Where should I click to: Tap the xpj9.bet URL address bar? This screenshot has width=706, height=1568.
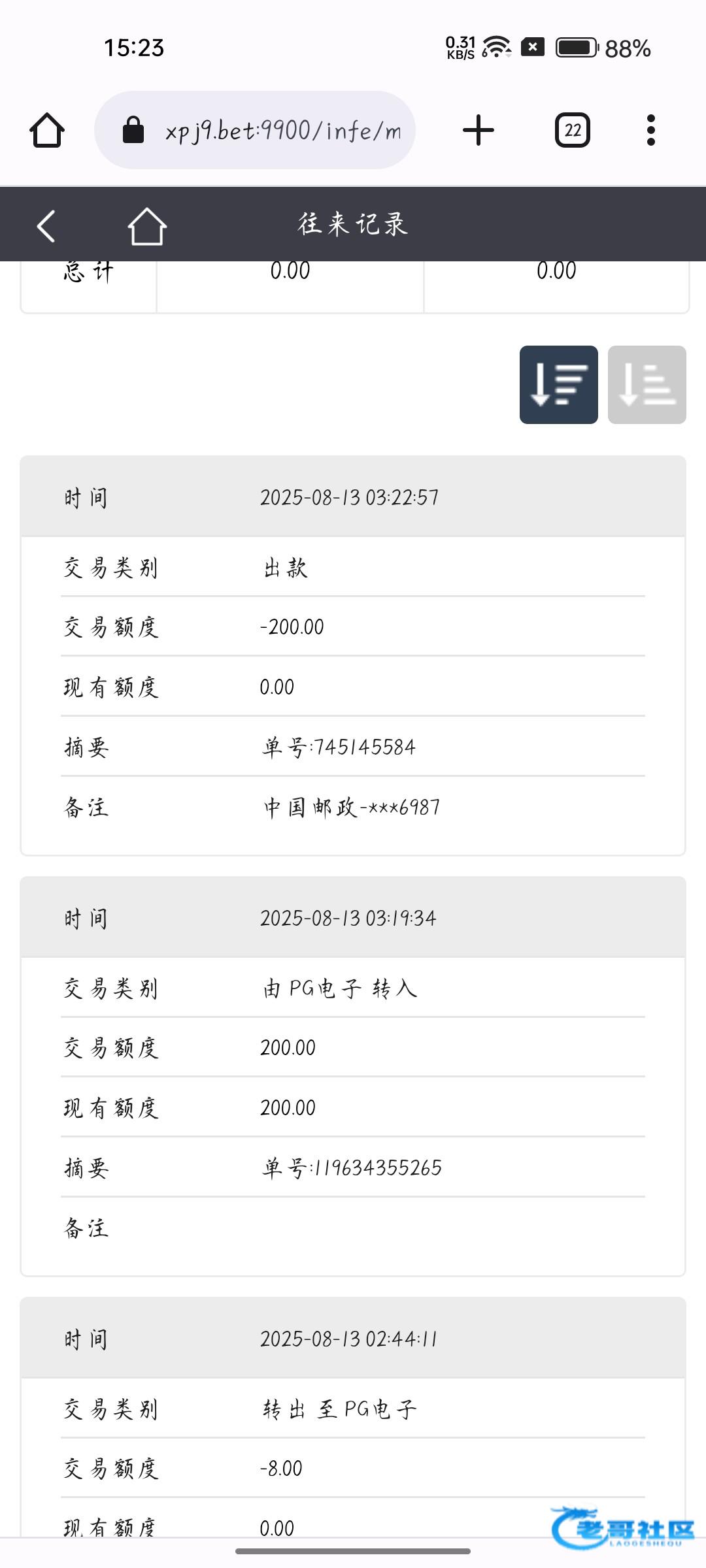[255, 130]
